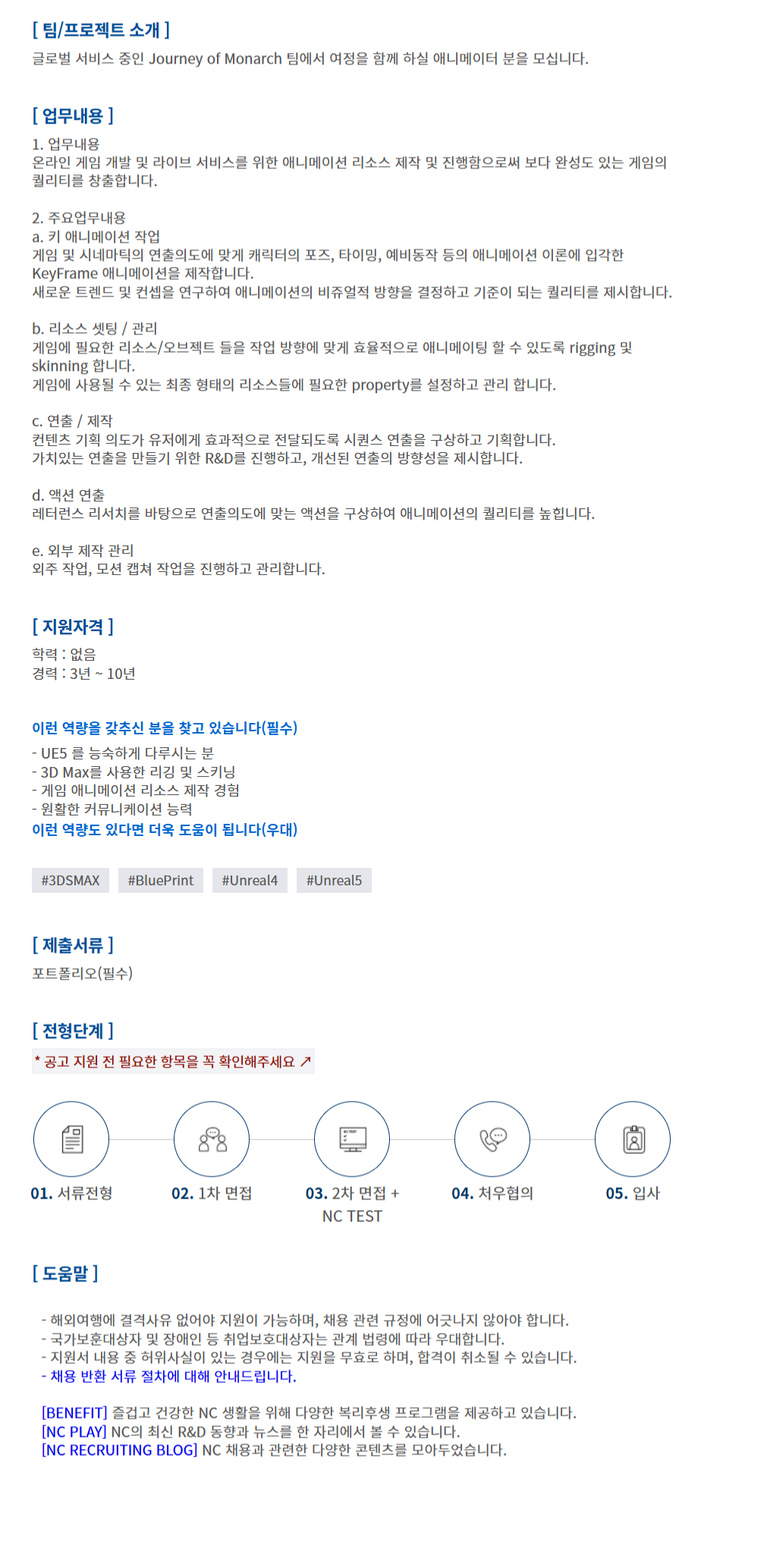Image resolution: width=770 pixels, height=1568 pixels.
Task: Open the 채용 반환 서류 절차 안내 link
Action: [x=168, y=1376]
